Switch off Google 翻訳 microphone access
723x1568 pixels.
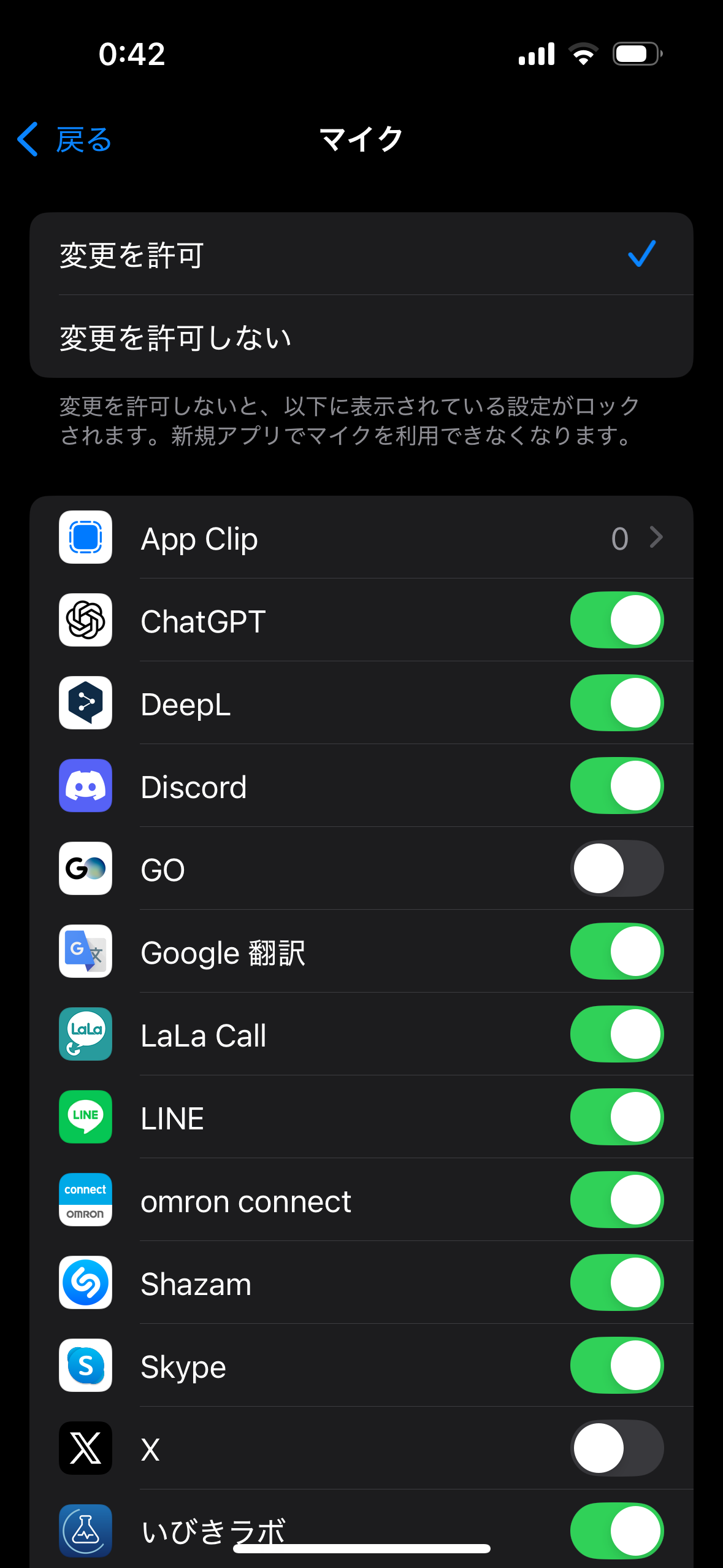pos(616,951)
